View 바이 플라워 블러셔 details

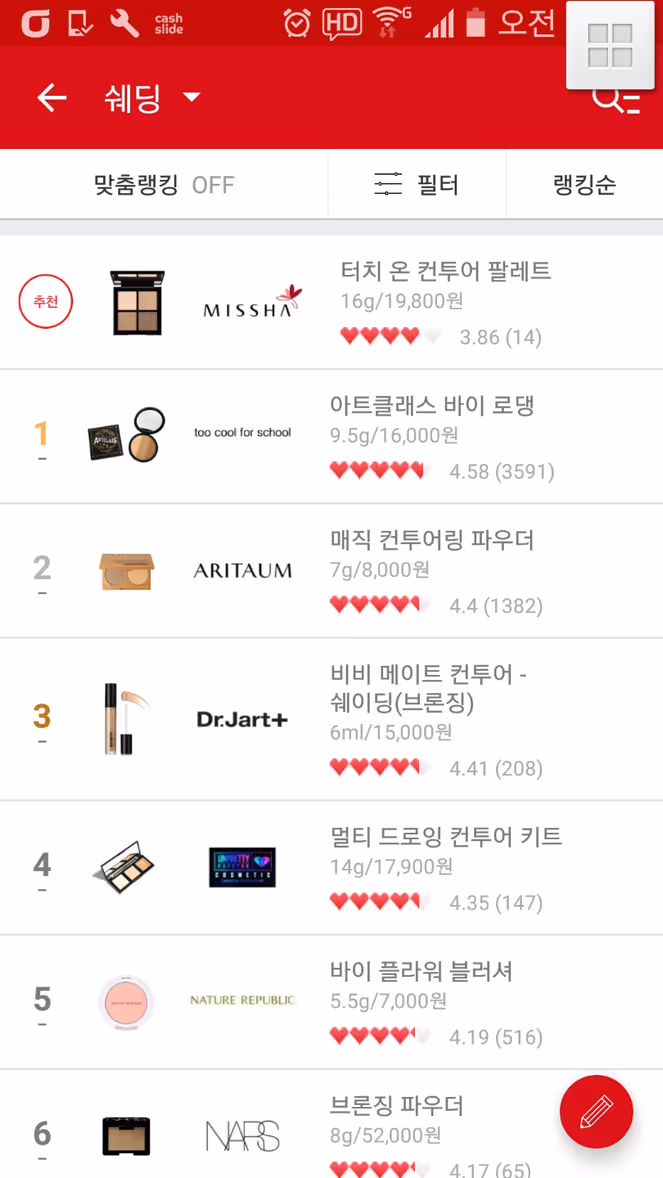332,1002
